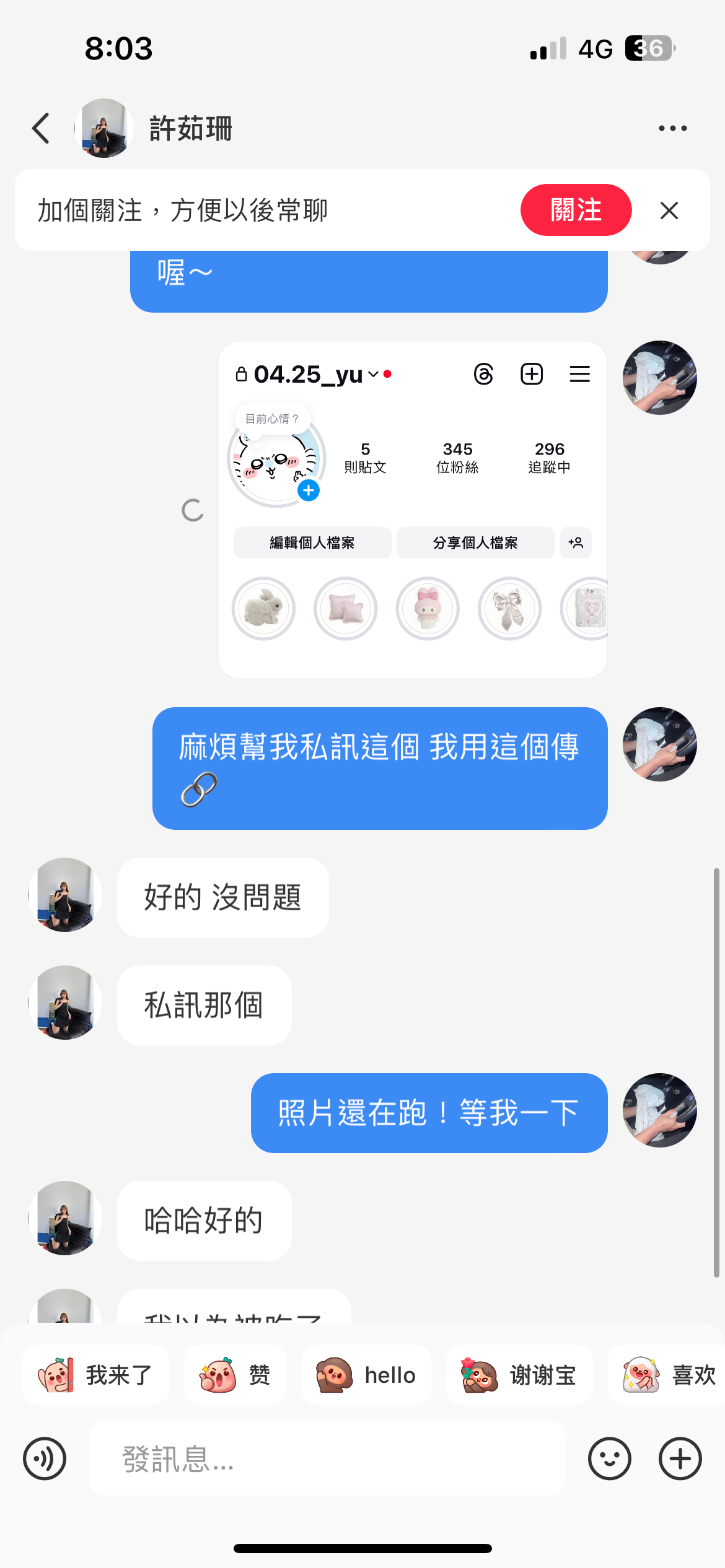Send the 我来了 quick sticker reply

pos(95,1375)
